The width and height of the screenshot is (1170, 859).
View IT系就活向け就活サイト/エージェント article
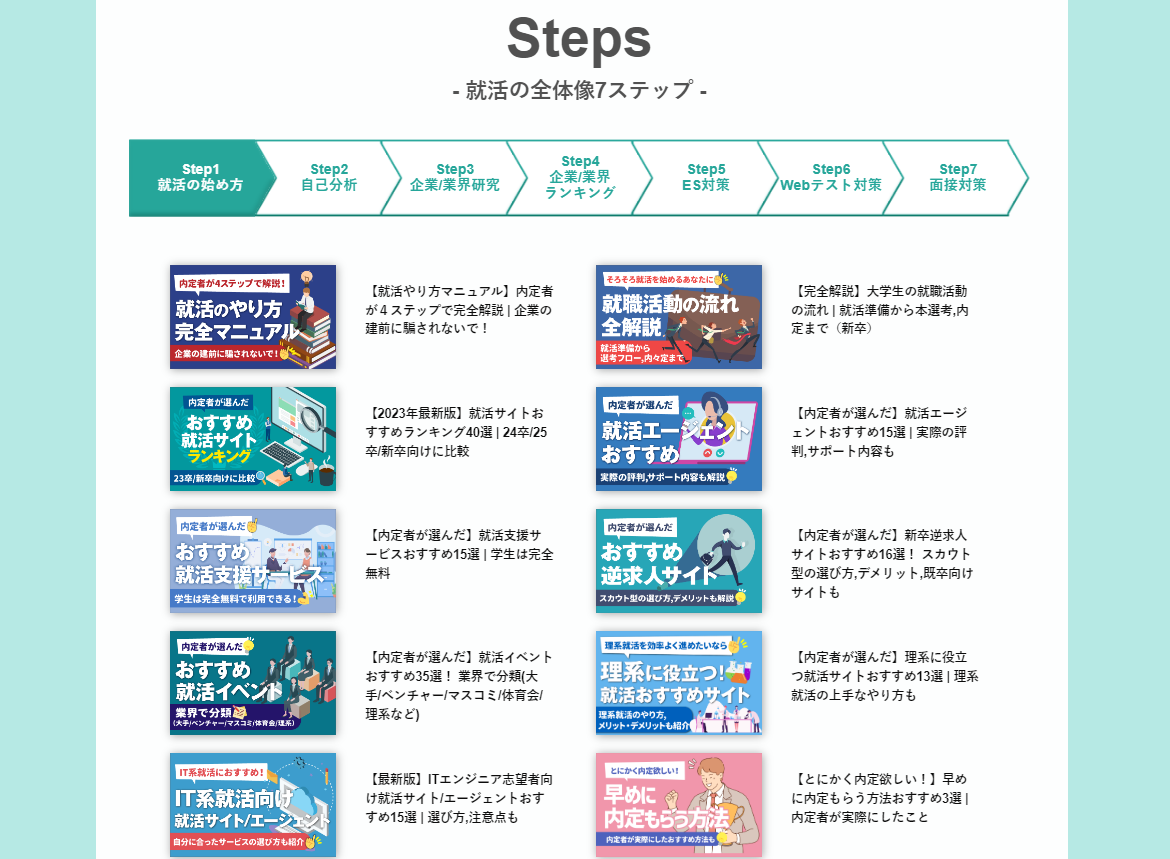253,805
